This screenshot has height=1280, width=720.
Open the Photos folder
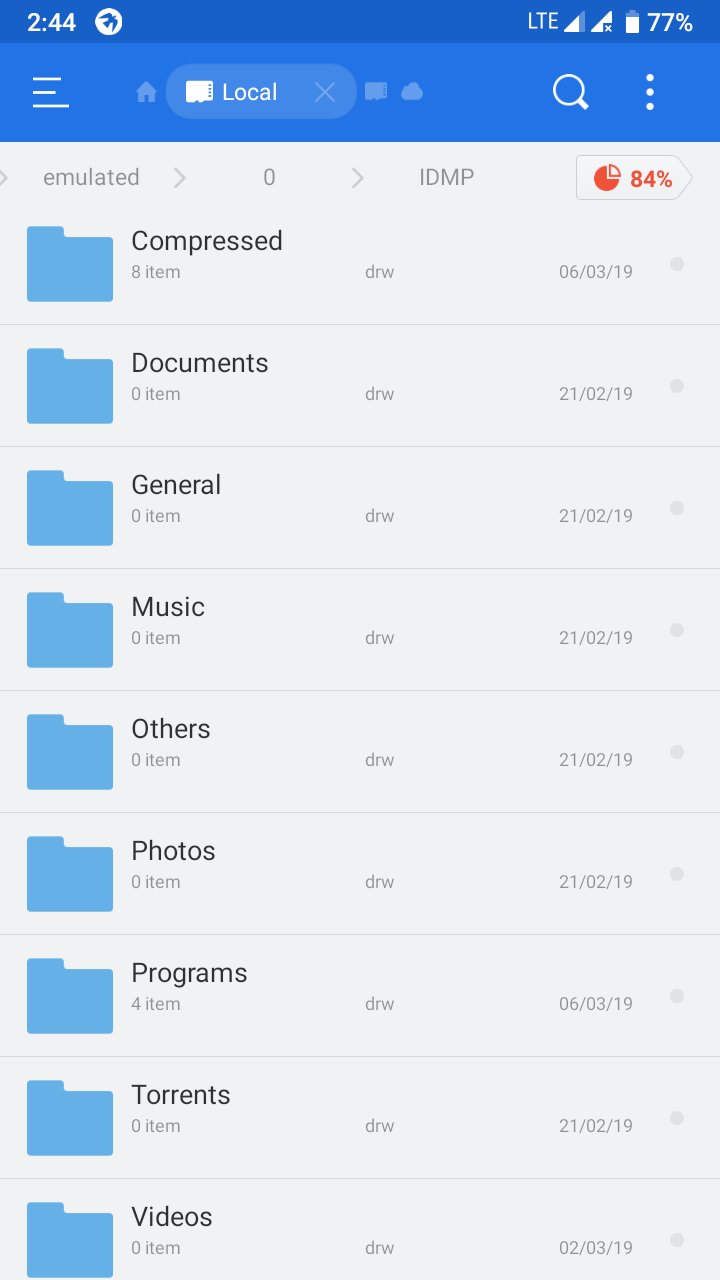[x=360, y=874]
